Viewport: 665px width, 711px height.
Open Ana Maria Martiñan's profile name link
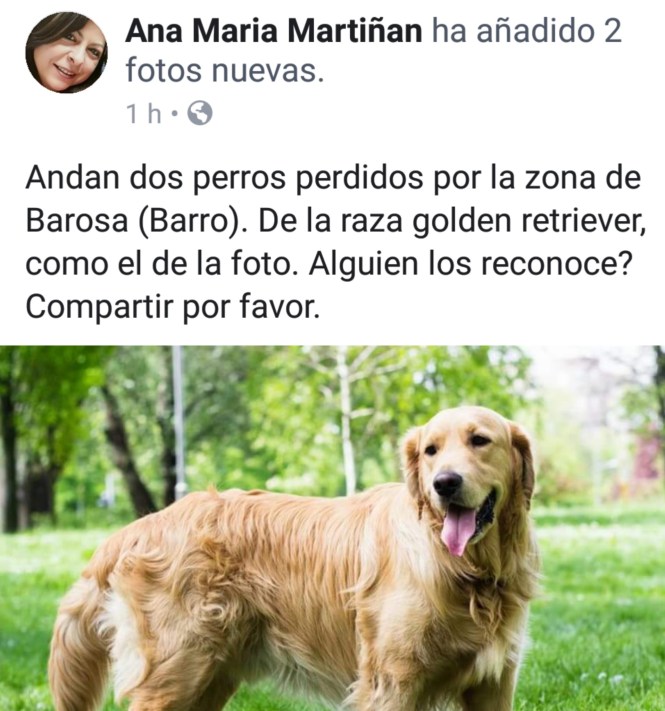[x=273, y=31]
